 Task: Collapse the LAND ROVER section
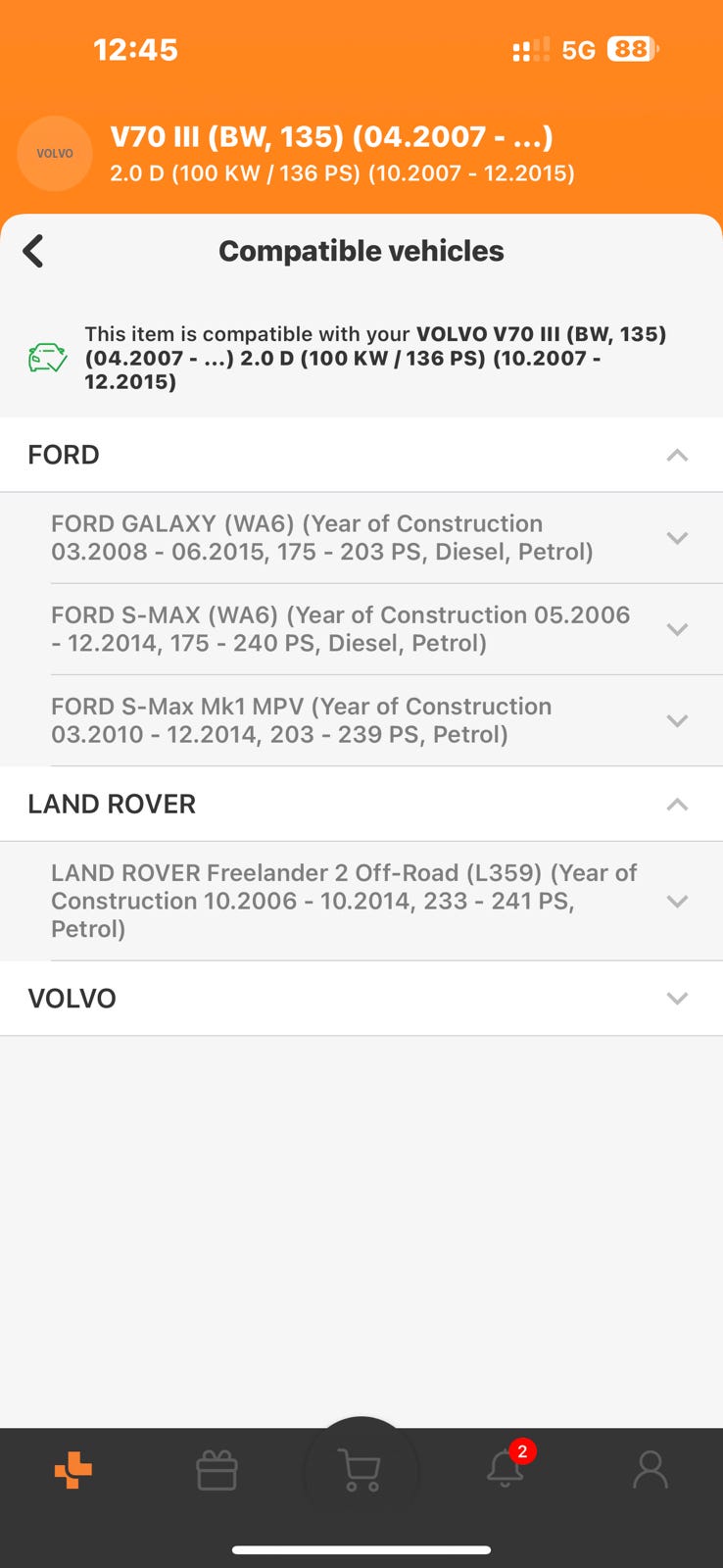tap(676, 805)
